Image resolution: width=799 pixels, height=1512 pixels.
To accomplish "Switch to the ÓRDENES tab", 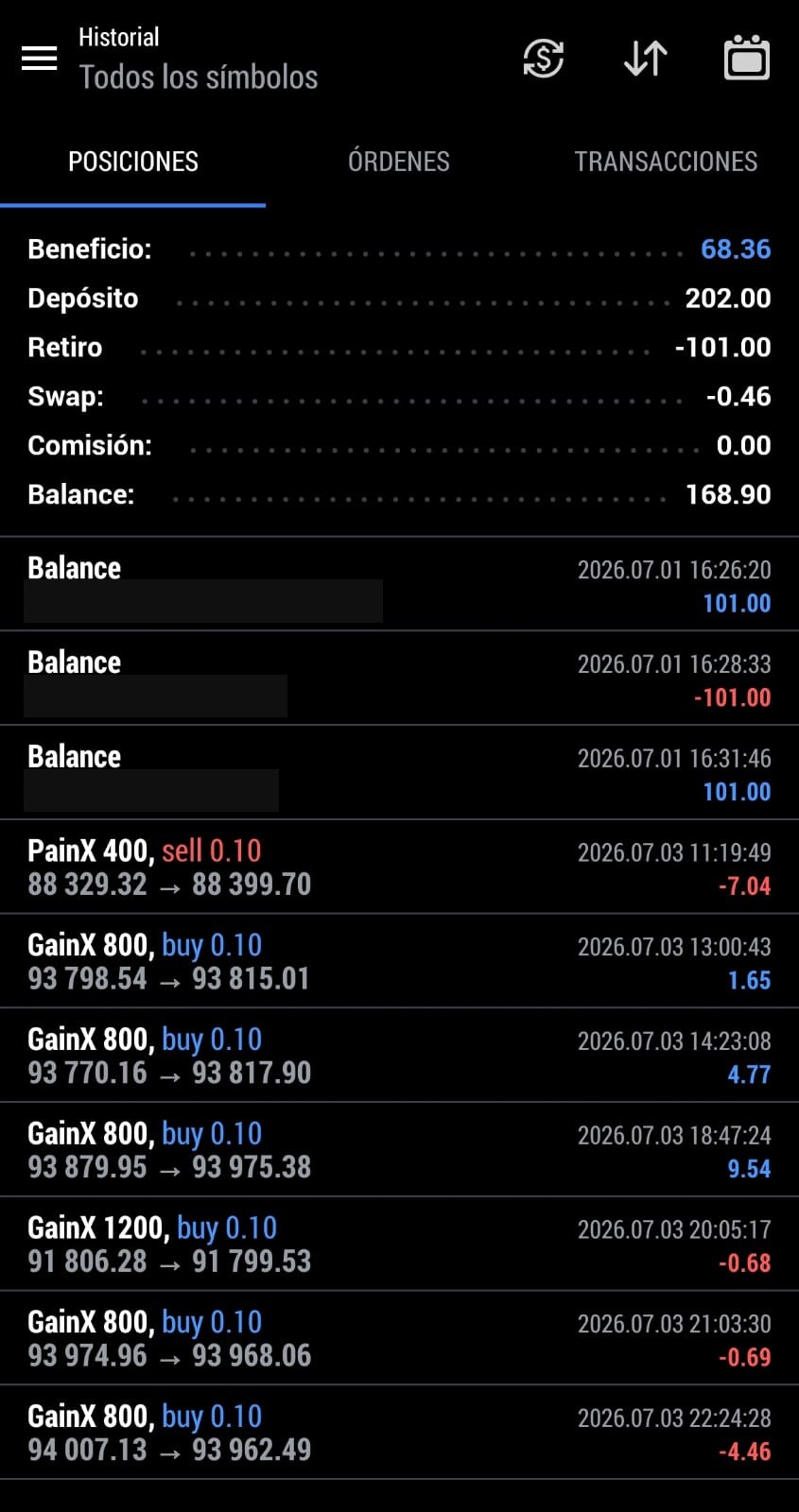I will tap(399, 162).
